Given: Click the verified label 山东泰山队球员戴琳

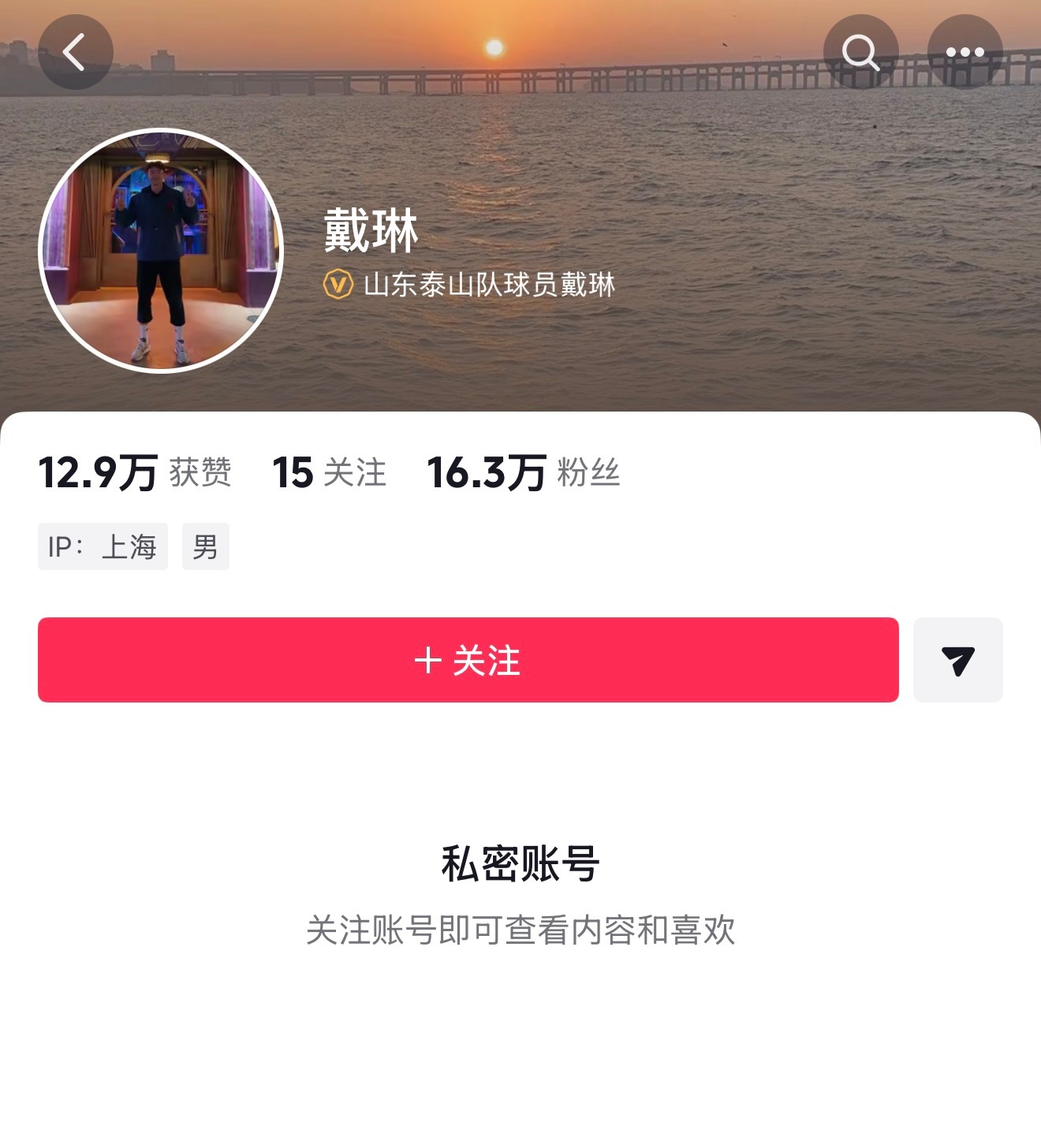Looking at the screenshot, I should coord(491,287).
